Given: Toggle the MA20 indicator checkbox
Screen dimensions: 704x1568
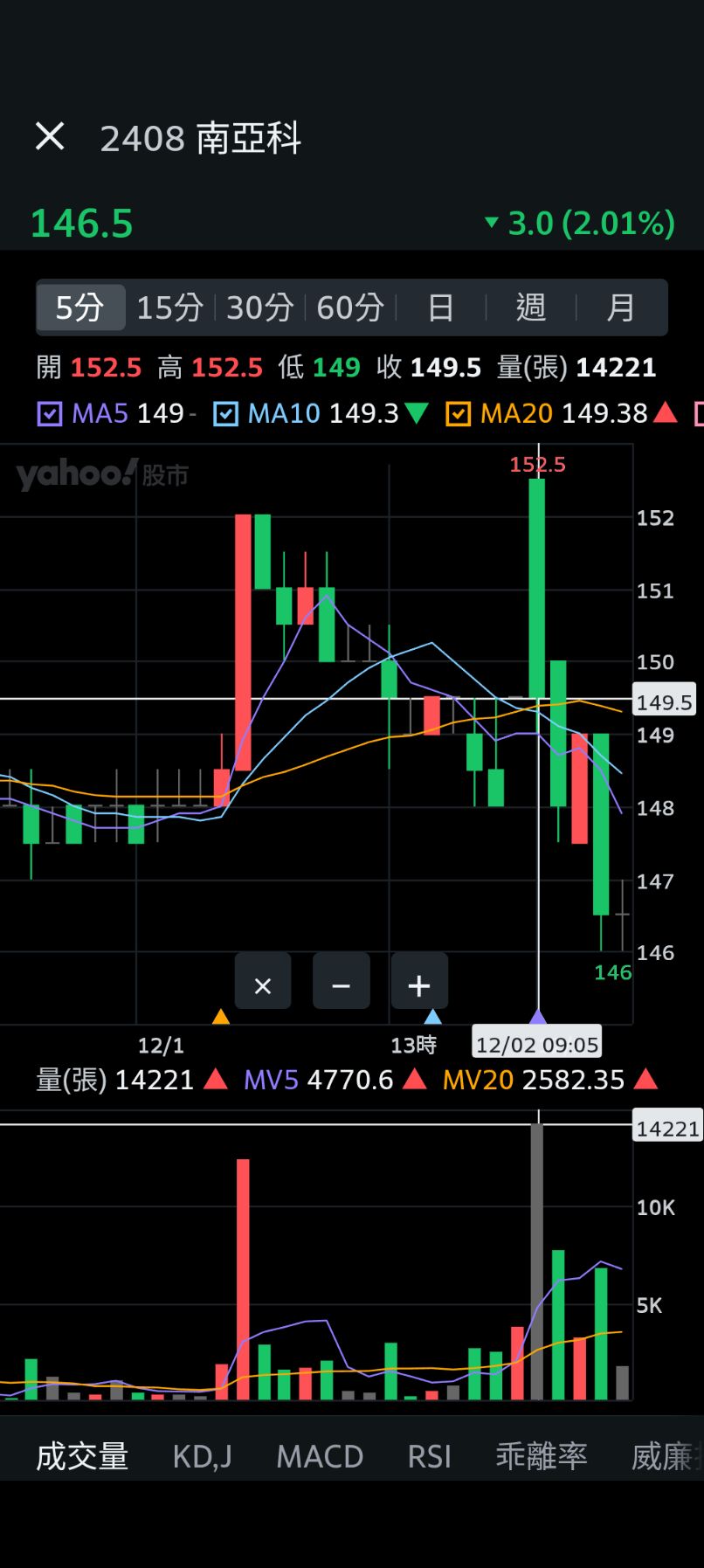Looking at the screenshot, I should pos(458,412).
